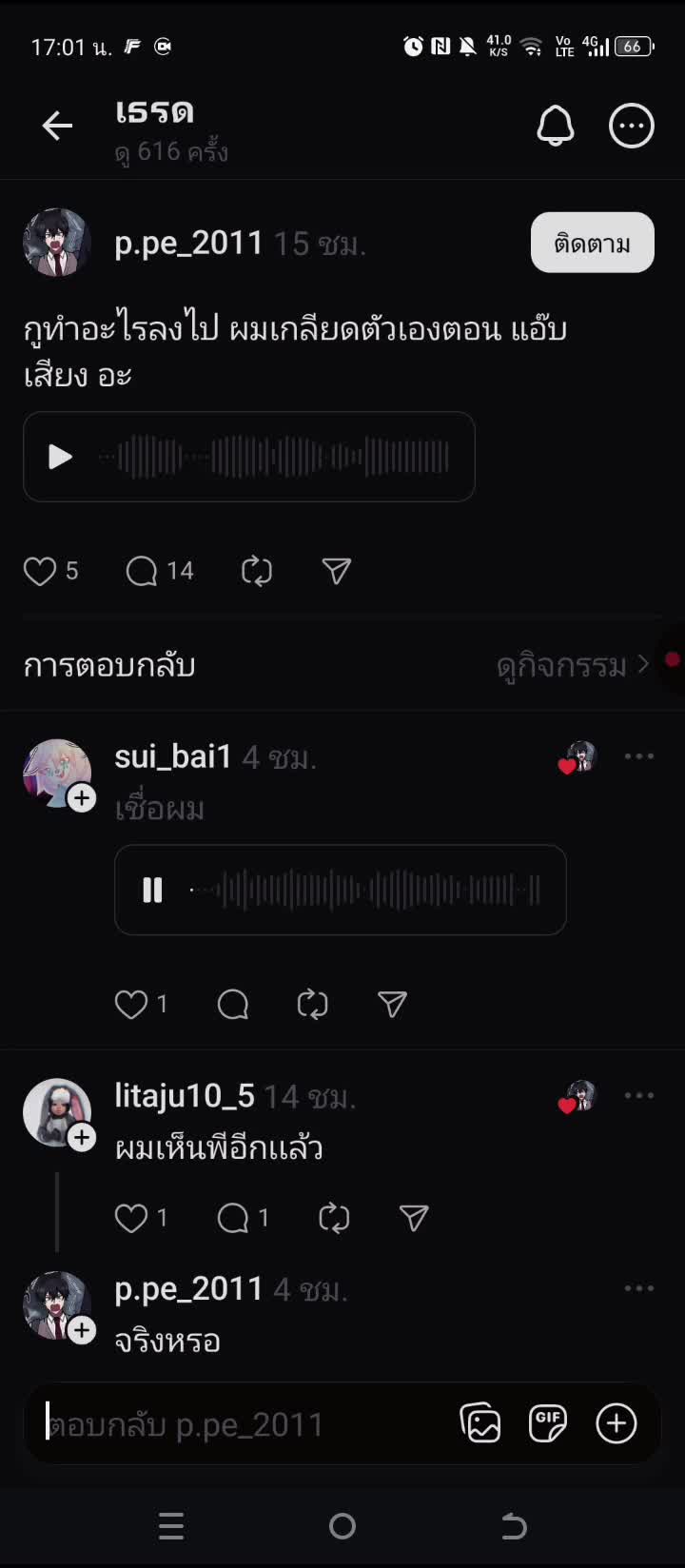This screenshot has width=685, height=1568.
Task: Open the thread overflow menu
Action: [x=632, y=126]
